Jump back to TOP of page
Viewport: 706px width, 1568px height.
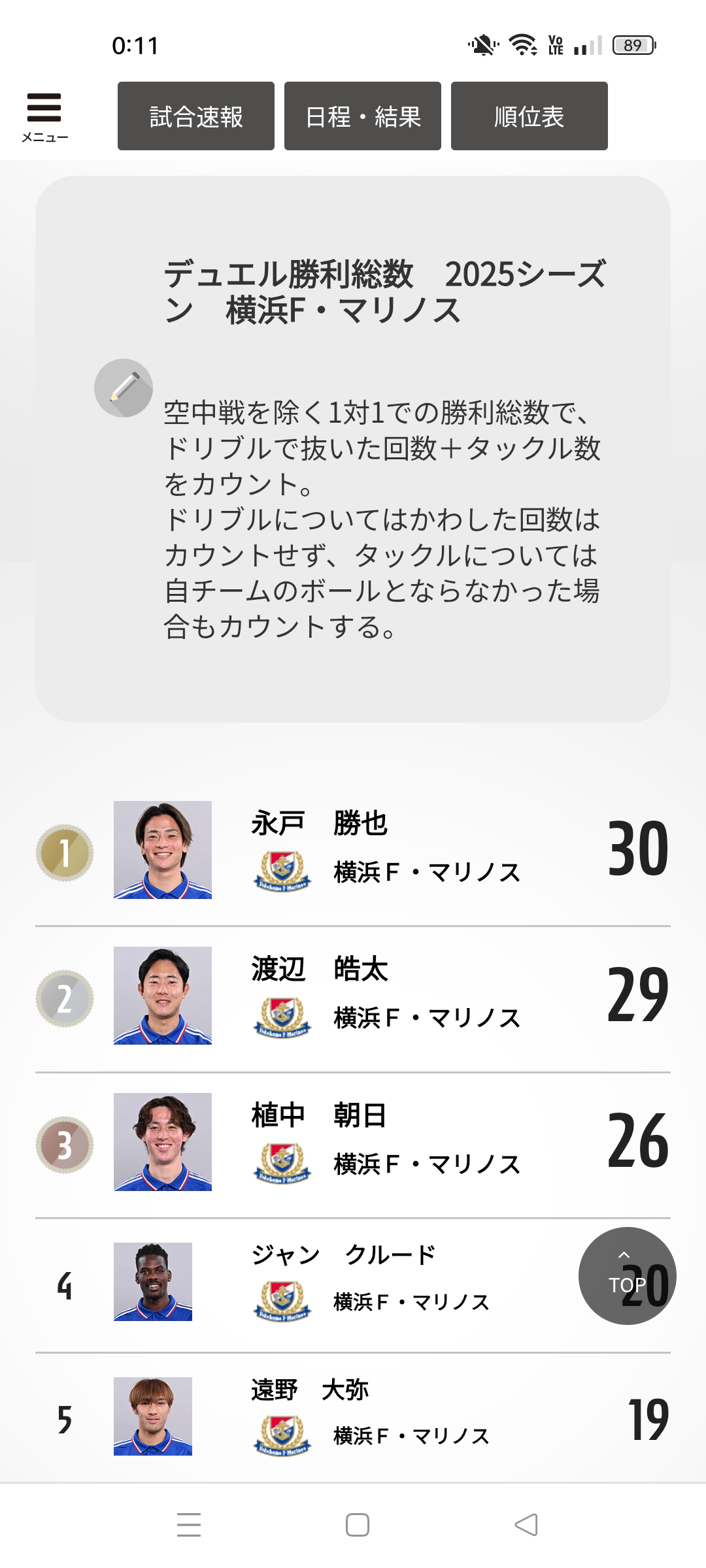pos(627,1275)
